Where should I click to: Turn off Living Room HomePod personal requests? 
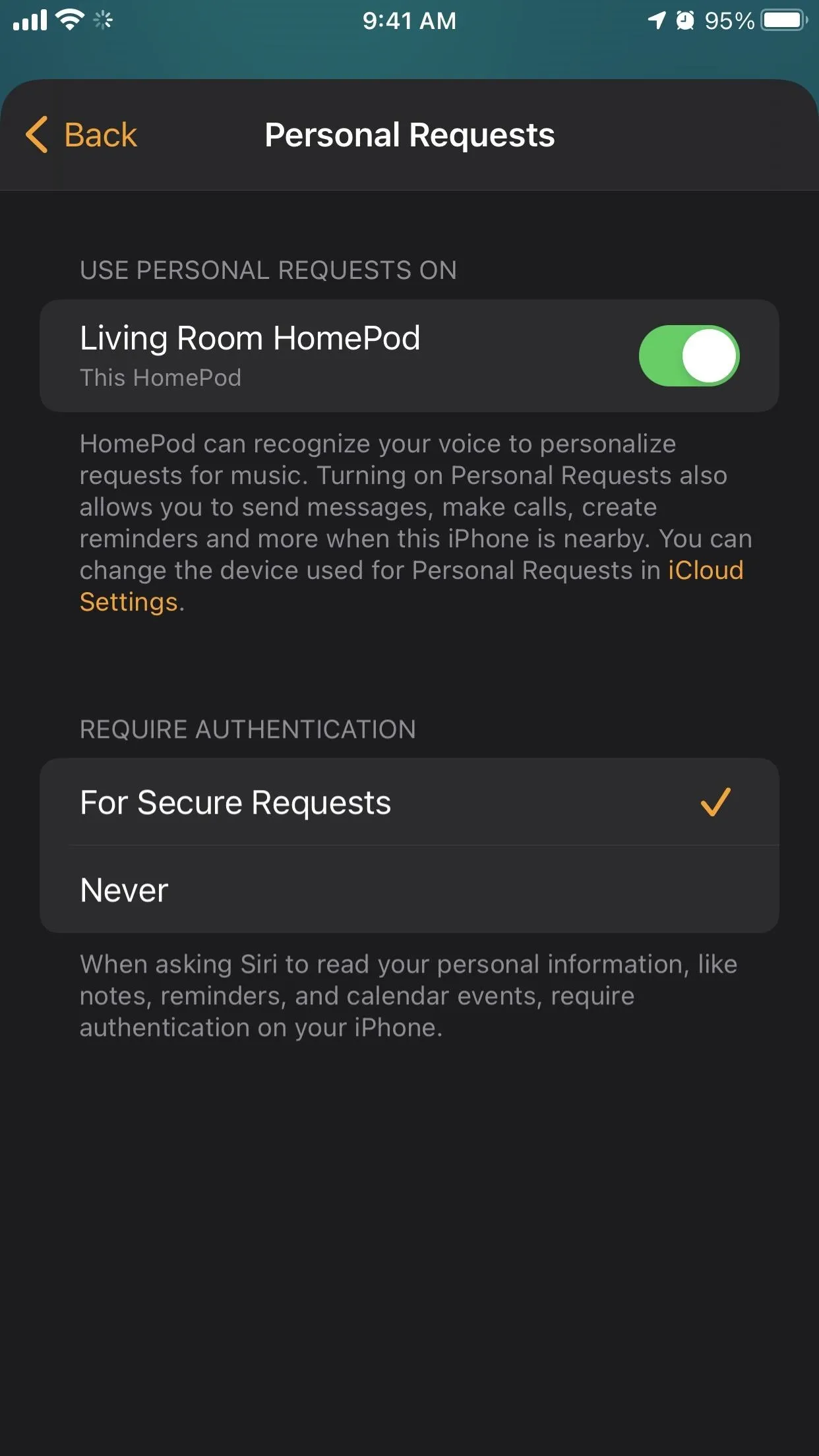[689, 356]
